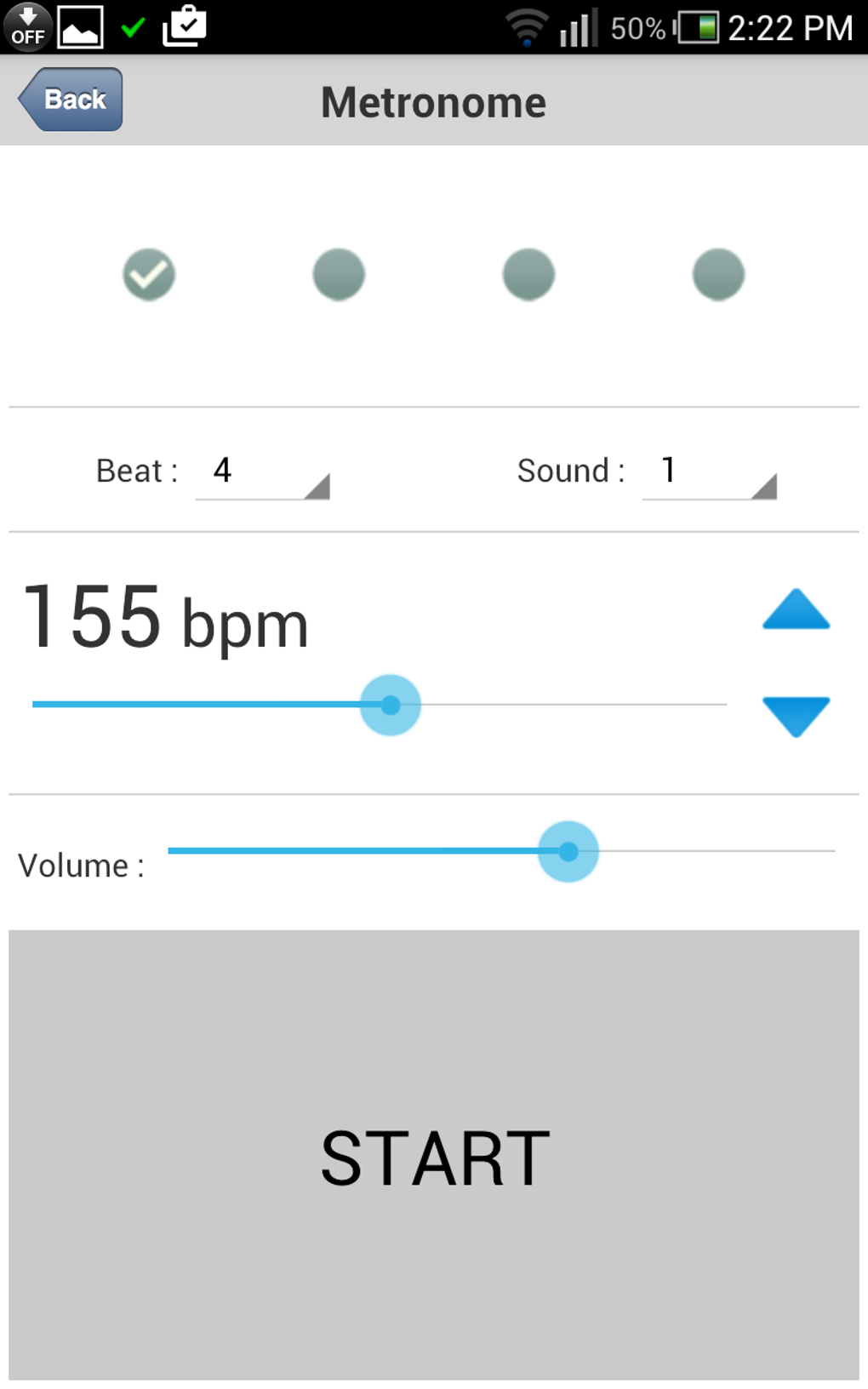
Task: Decrease tempo with the down arrow
Action: coord(796,716)
